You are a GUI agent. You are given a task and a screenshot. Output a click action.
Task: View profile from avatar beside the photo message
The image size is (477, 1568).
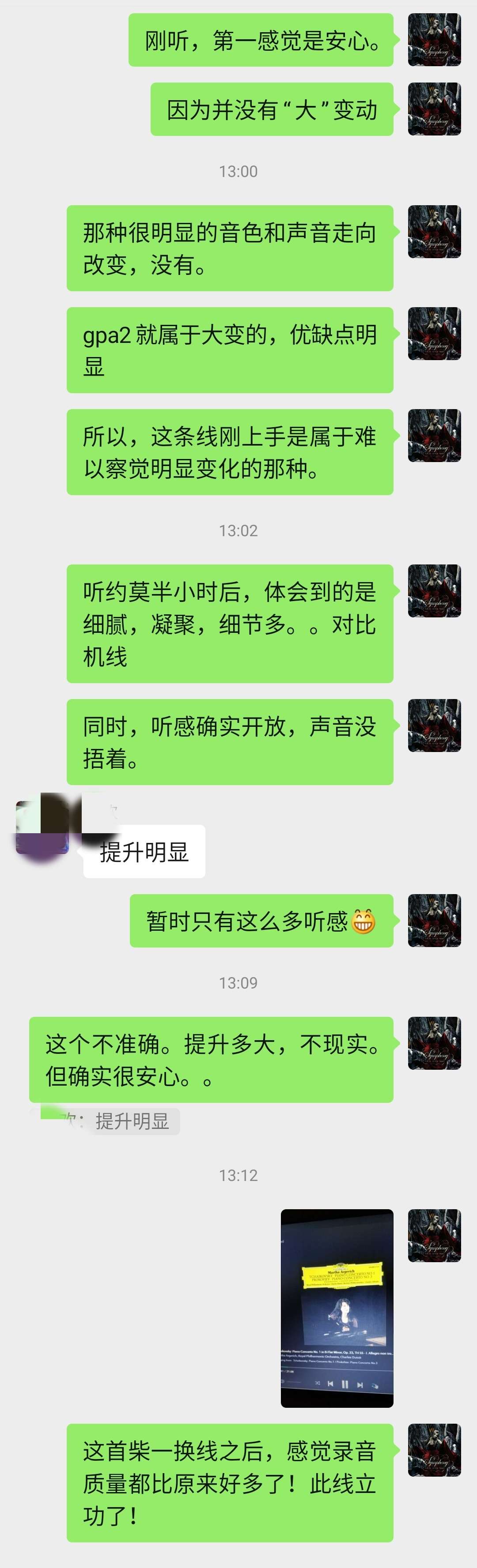pyautogui.click(x=434, y=1235)
